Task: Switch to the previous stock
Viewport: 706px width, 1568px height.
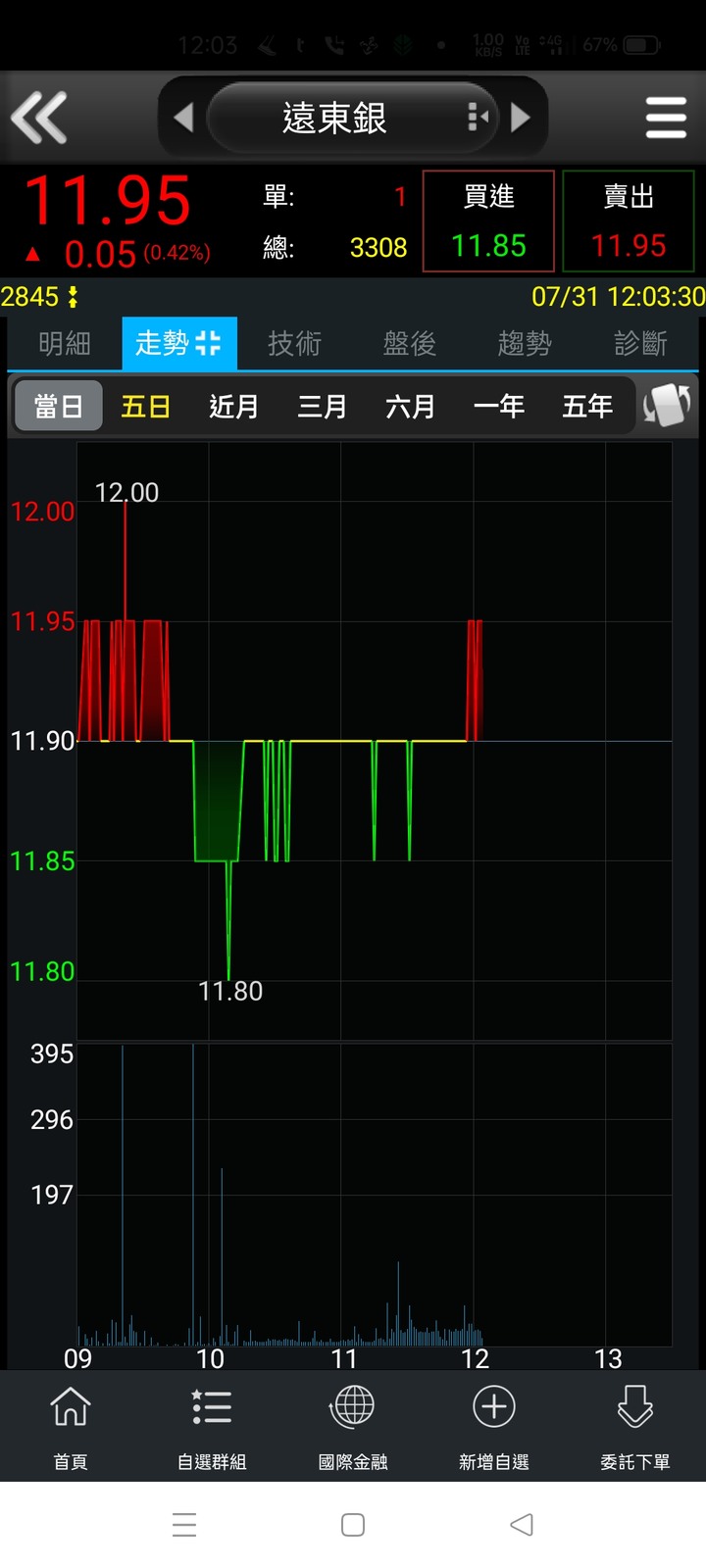Action: pos(183,118)
